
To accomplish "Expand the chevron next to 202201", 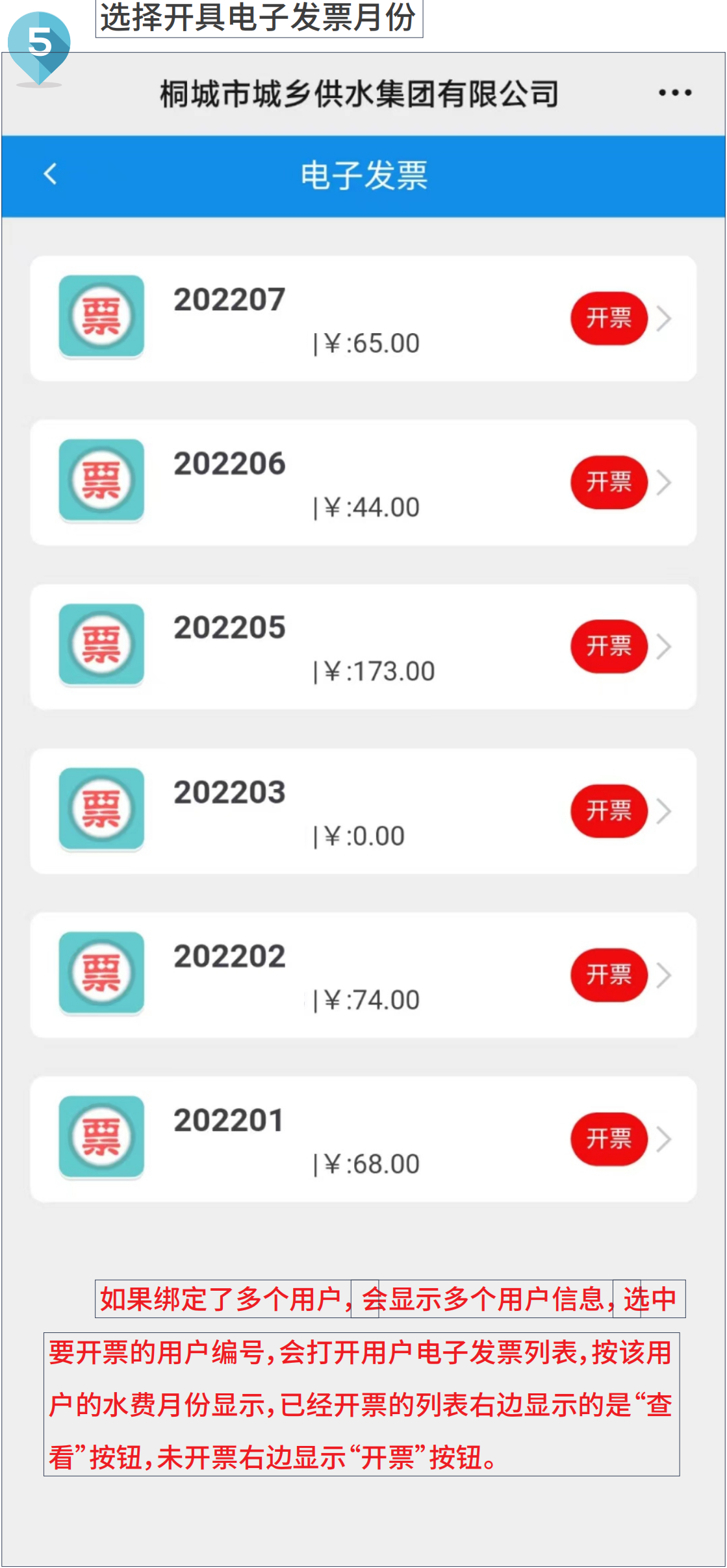I will click(x=664, y=1139).
